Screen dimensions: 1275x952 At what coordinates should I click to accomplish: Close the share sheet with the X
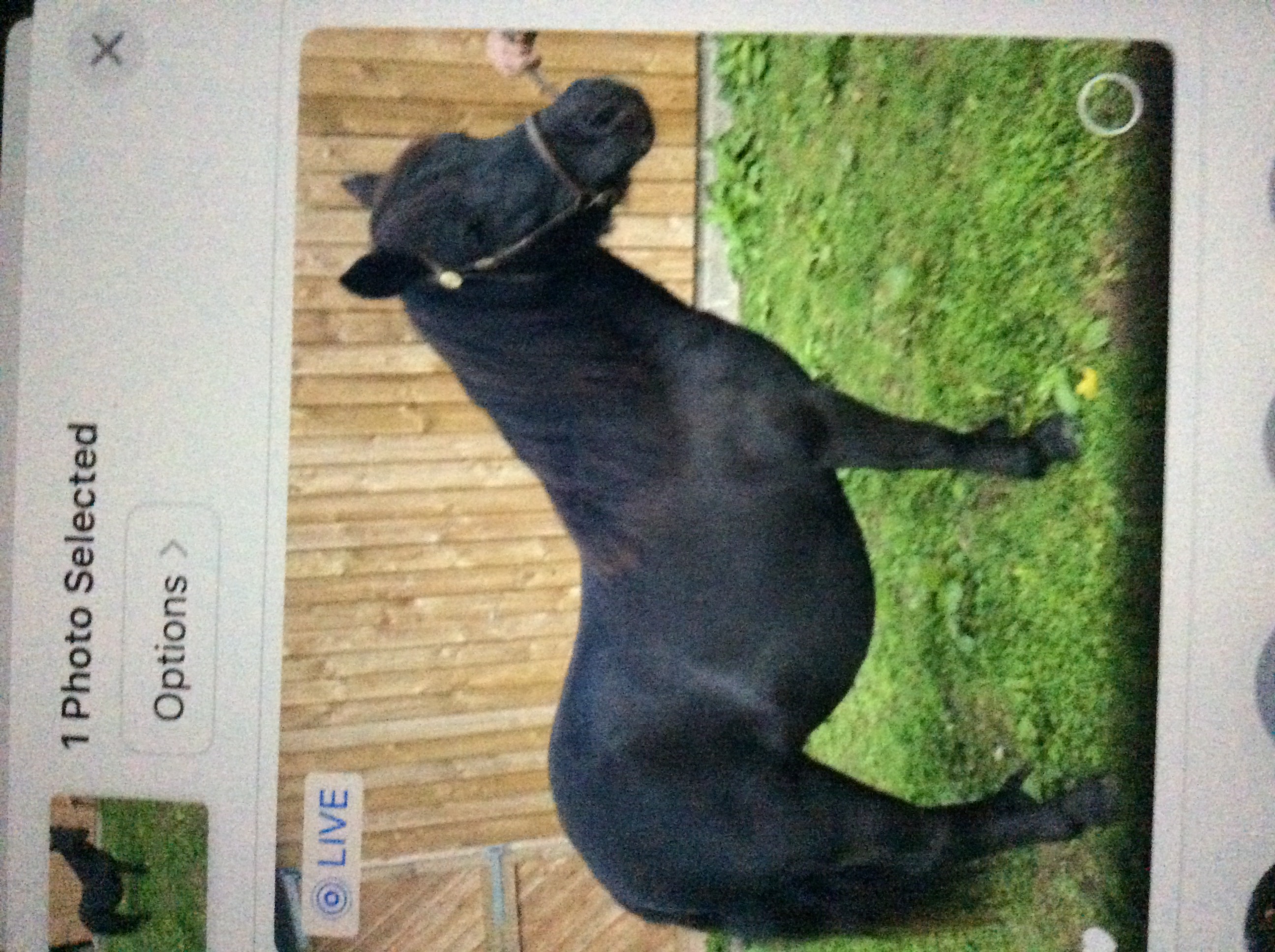point(108,48)
